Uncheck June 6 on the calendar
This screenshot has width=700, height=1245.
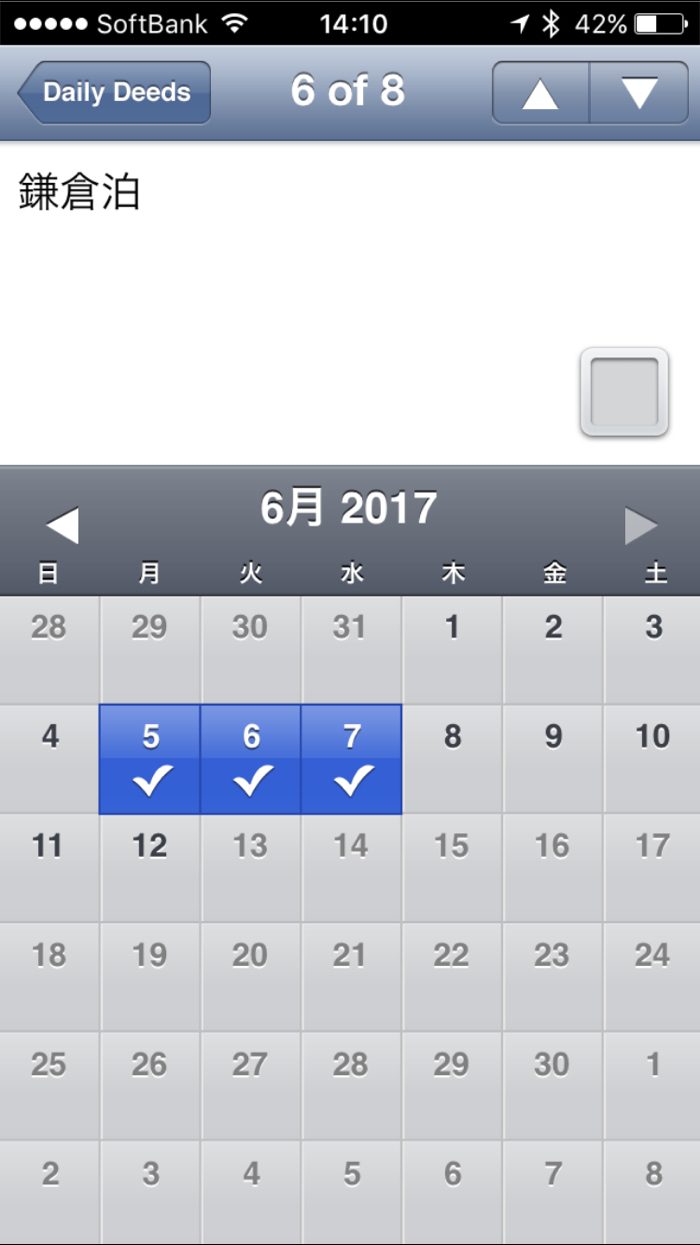pyautogui.click(x=251, y=759)
